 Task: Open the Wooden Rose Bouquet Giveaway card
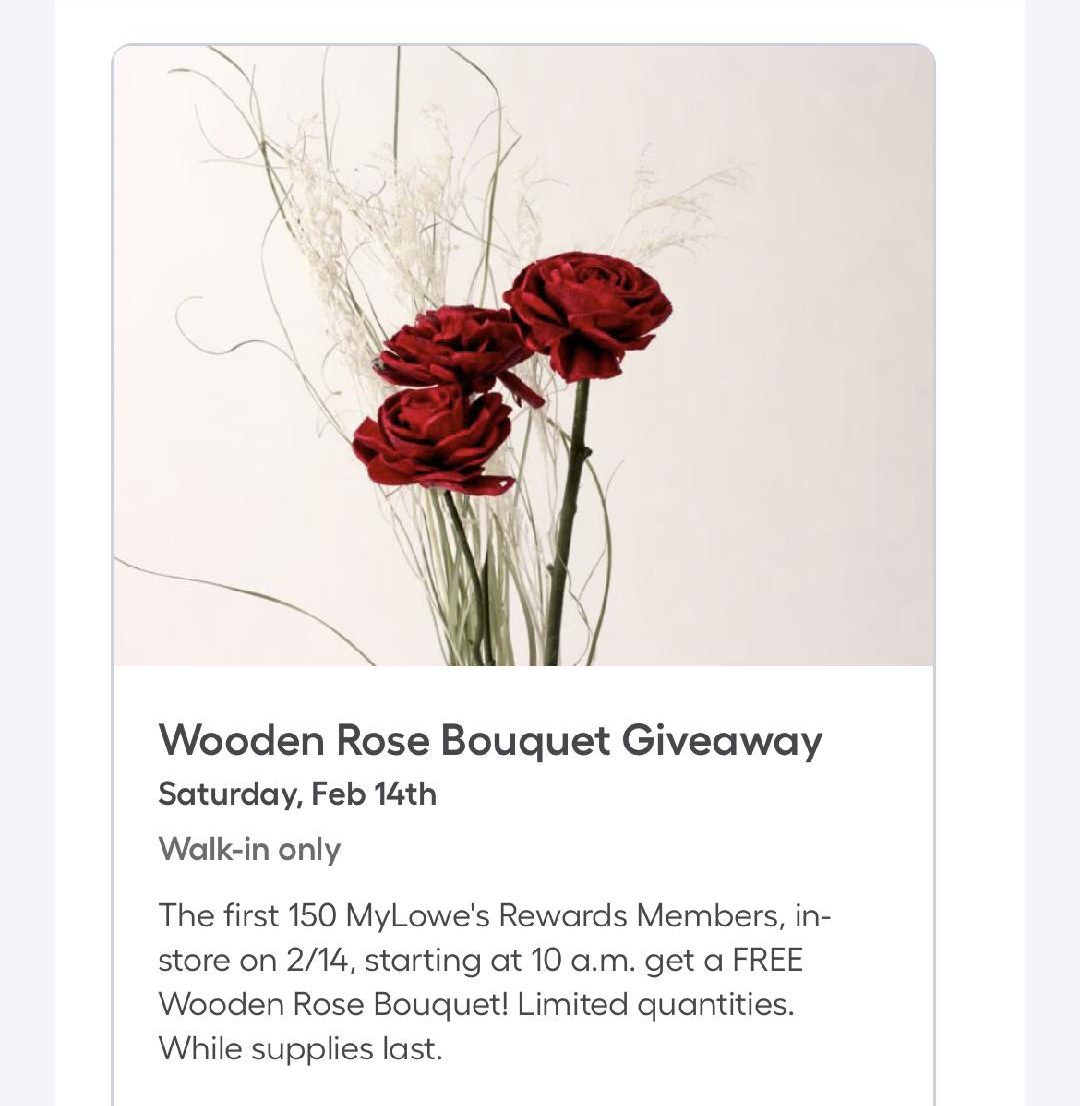coord(490,741)
